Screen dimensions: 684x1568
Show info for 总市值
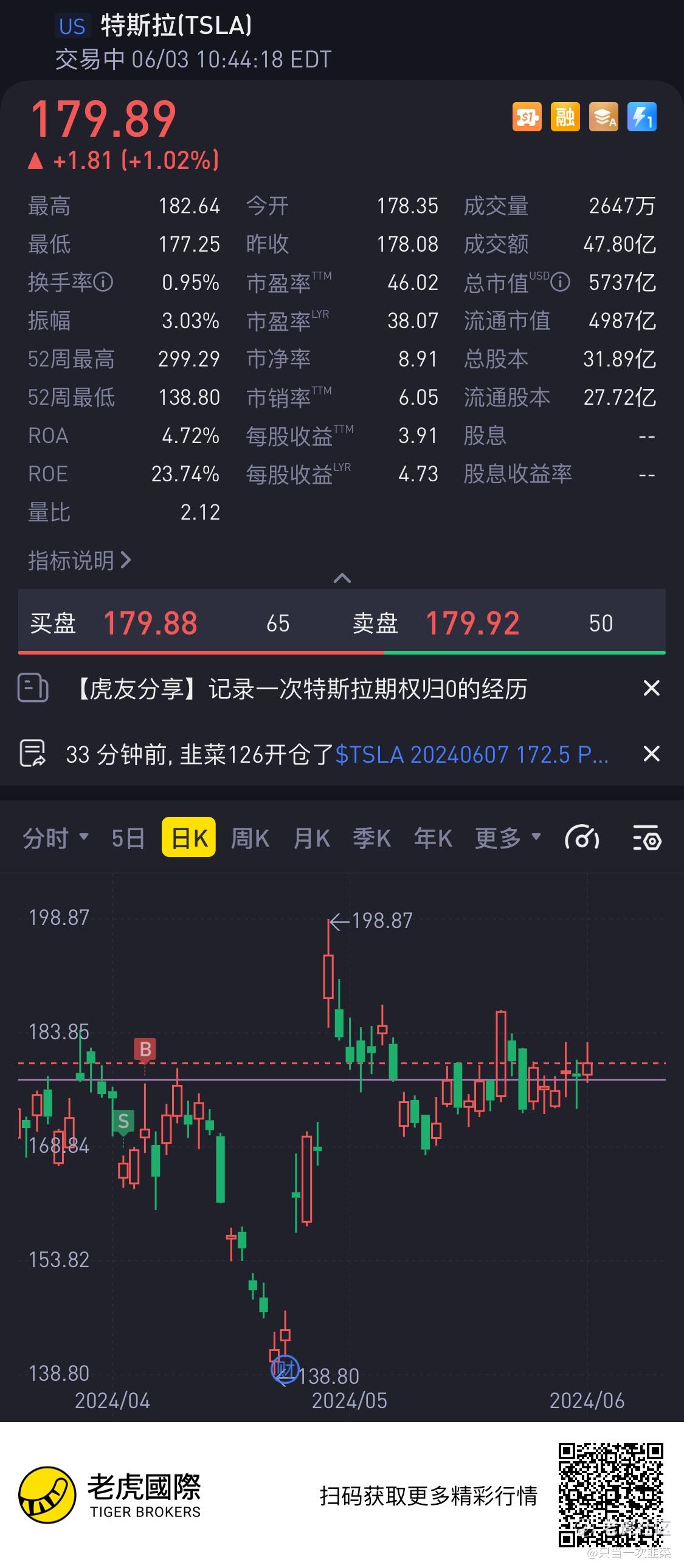561,283
